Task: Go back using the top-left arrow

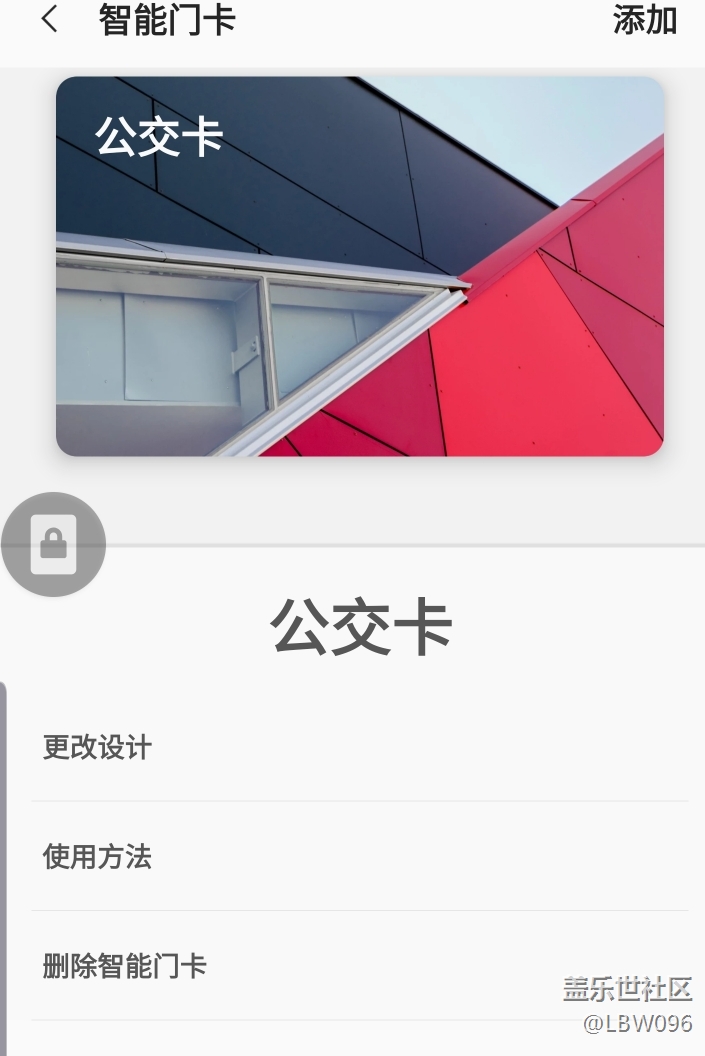Action: click(x=49, y=19)
